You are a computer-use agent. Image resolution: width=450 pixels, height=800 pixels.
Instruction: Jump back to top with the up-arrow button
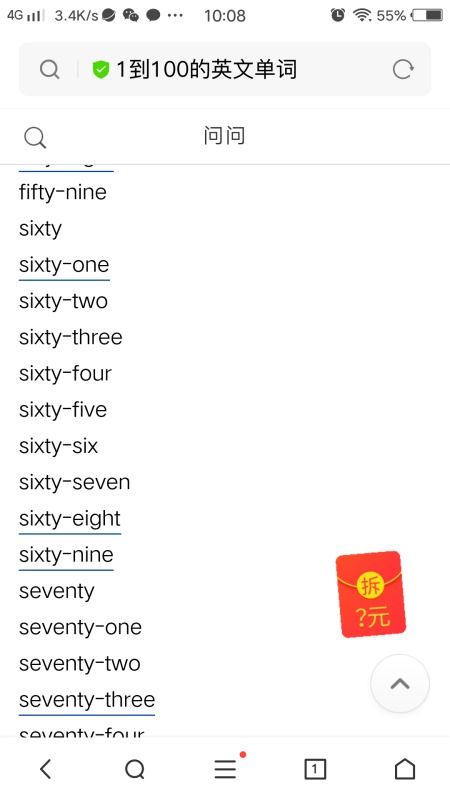click(400, 684)
